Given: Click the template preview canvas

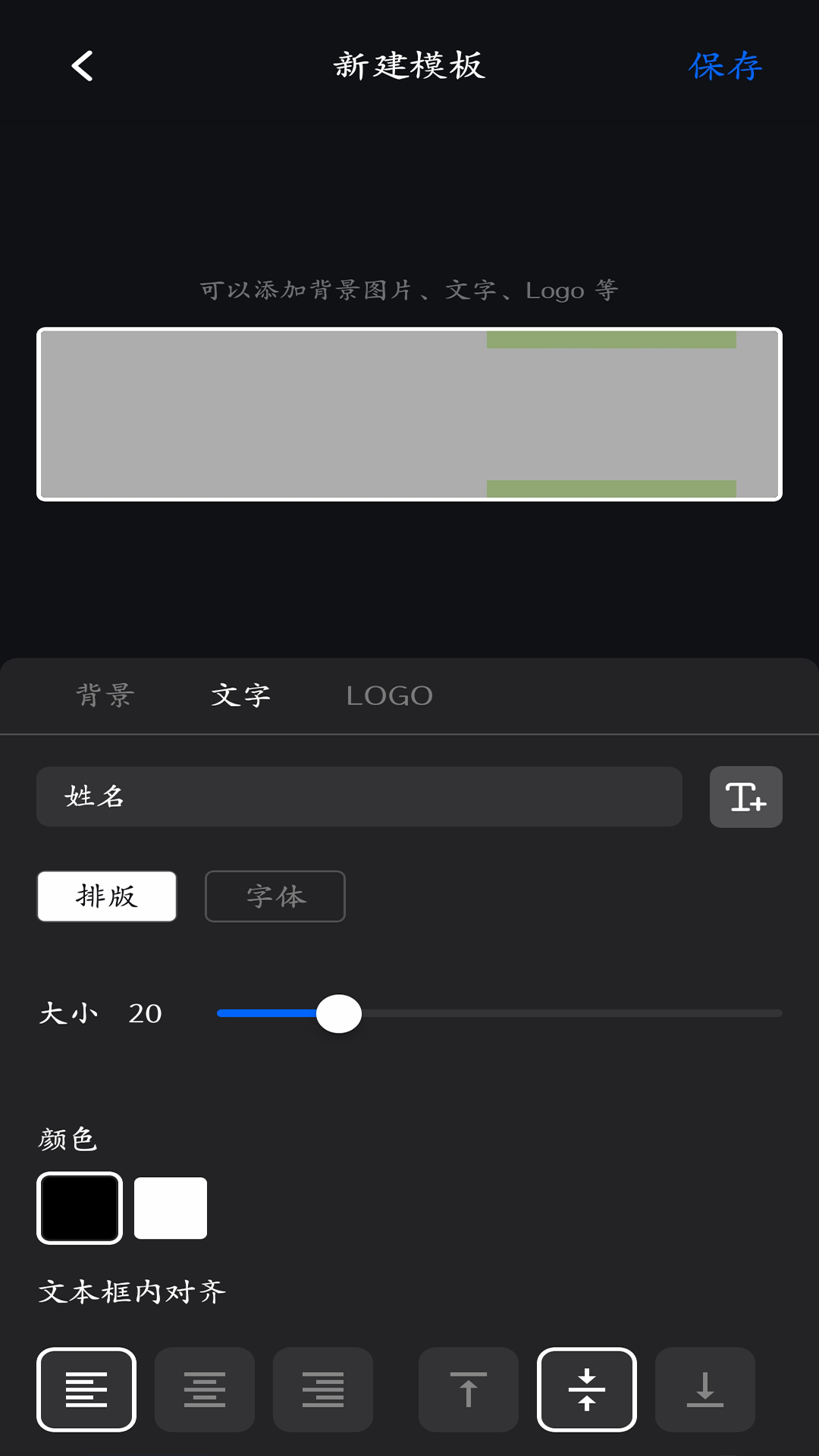Looking at the screenshot, I should click(x=409, y=413).
